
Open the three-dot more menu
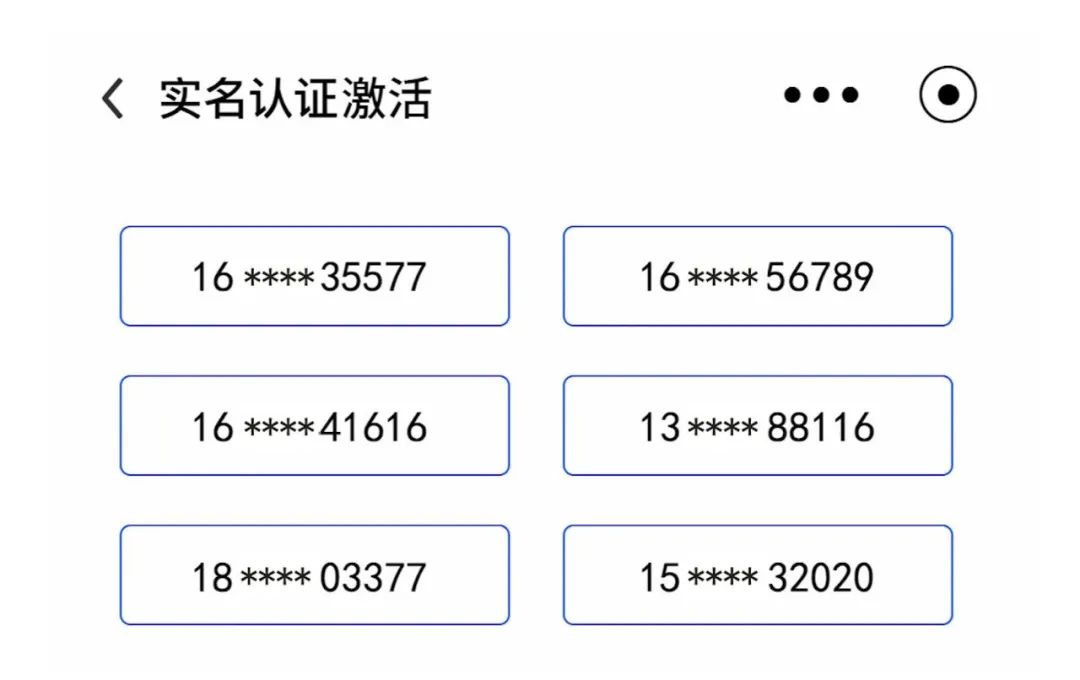[821, 96]
